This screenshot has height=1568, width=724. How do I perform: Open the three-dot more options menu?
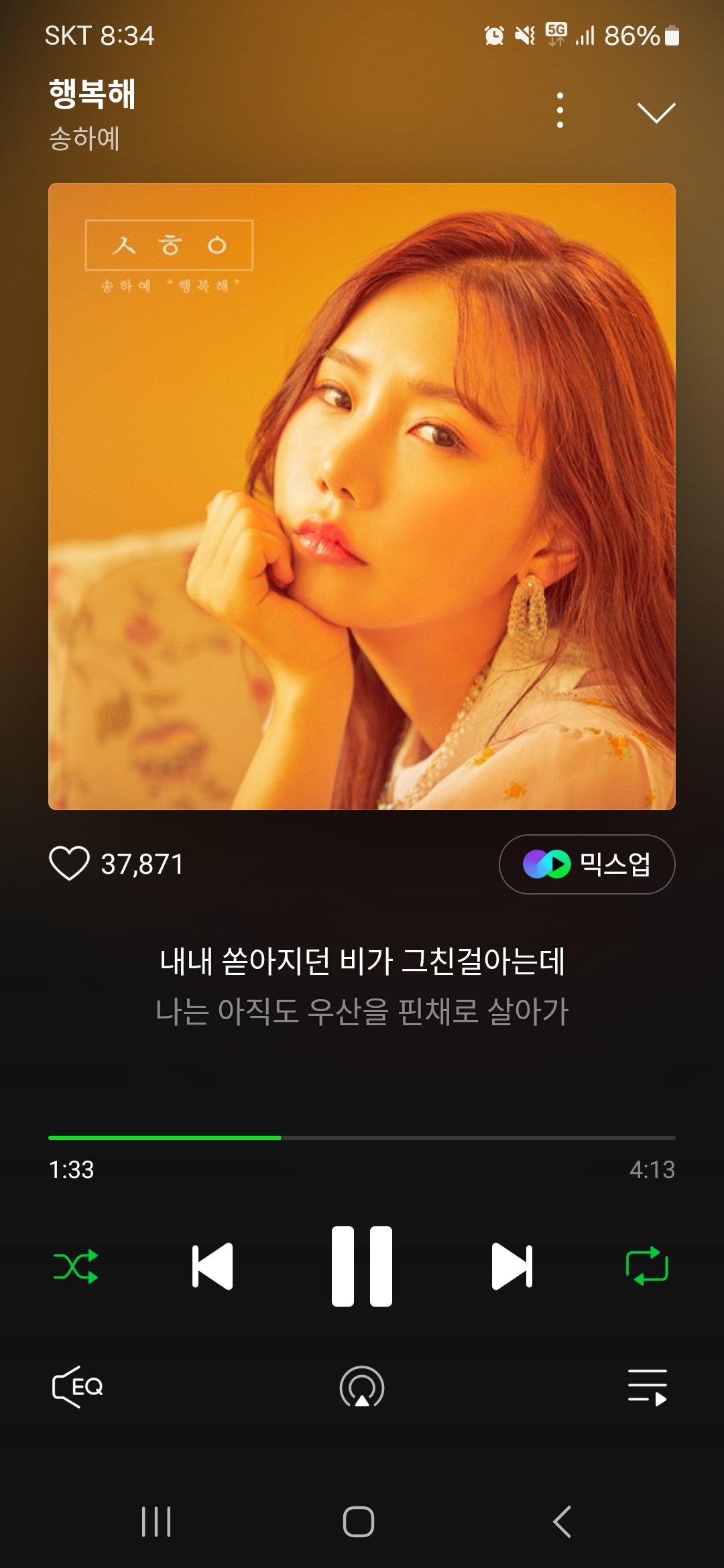560,111
